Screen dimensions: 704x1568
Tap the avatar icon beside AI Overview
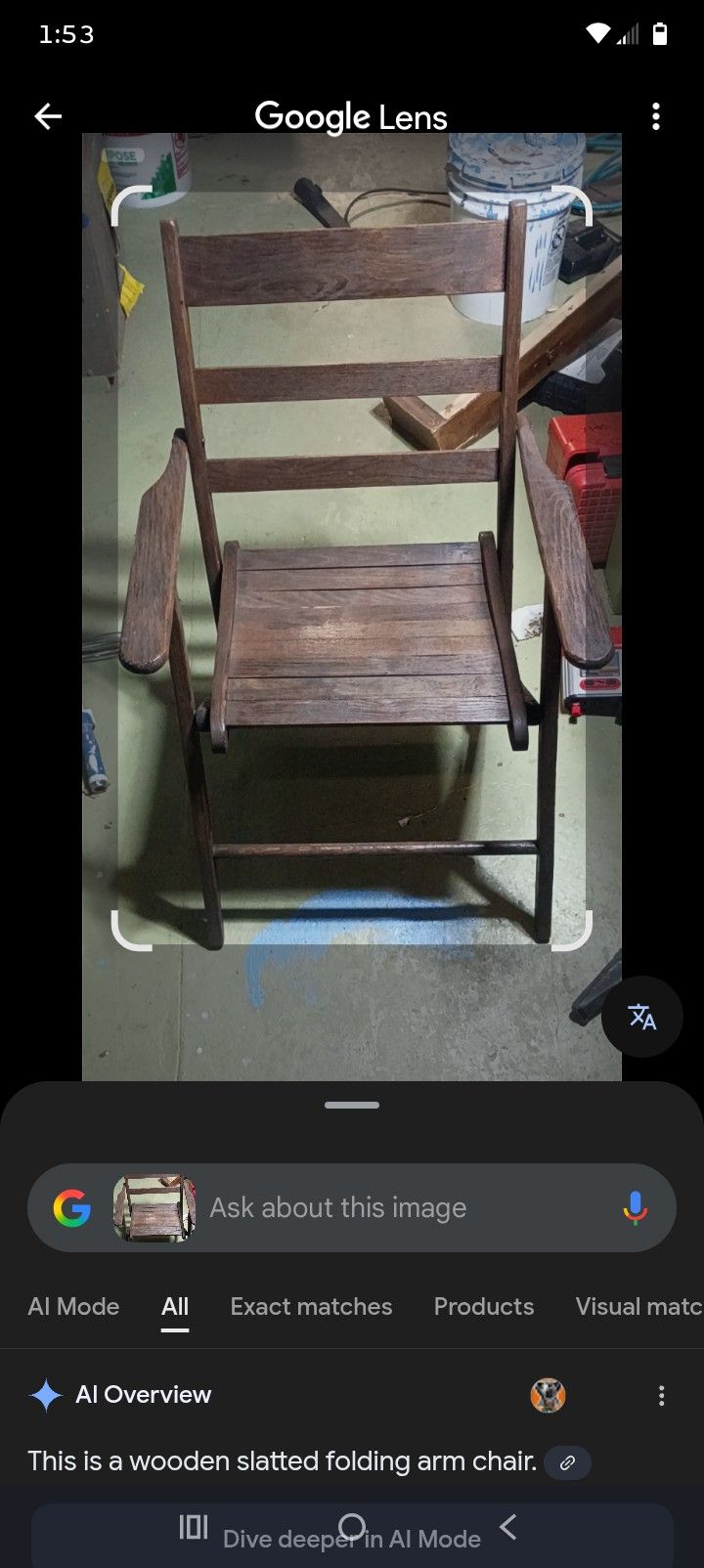click(549, 1395)
